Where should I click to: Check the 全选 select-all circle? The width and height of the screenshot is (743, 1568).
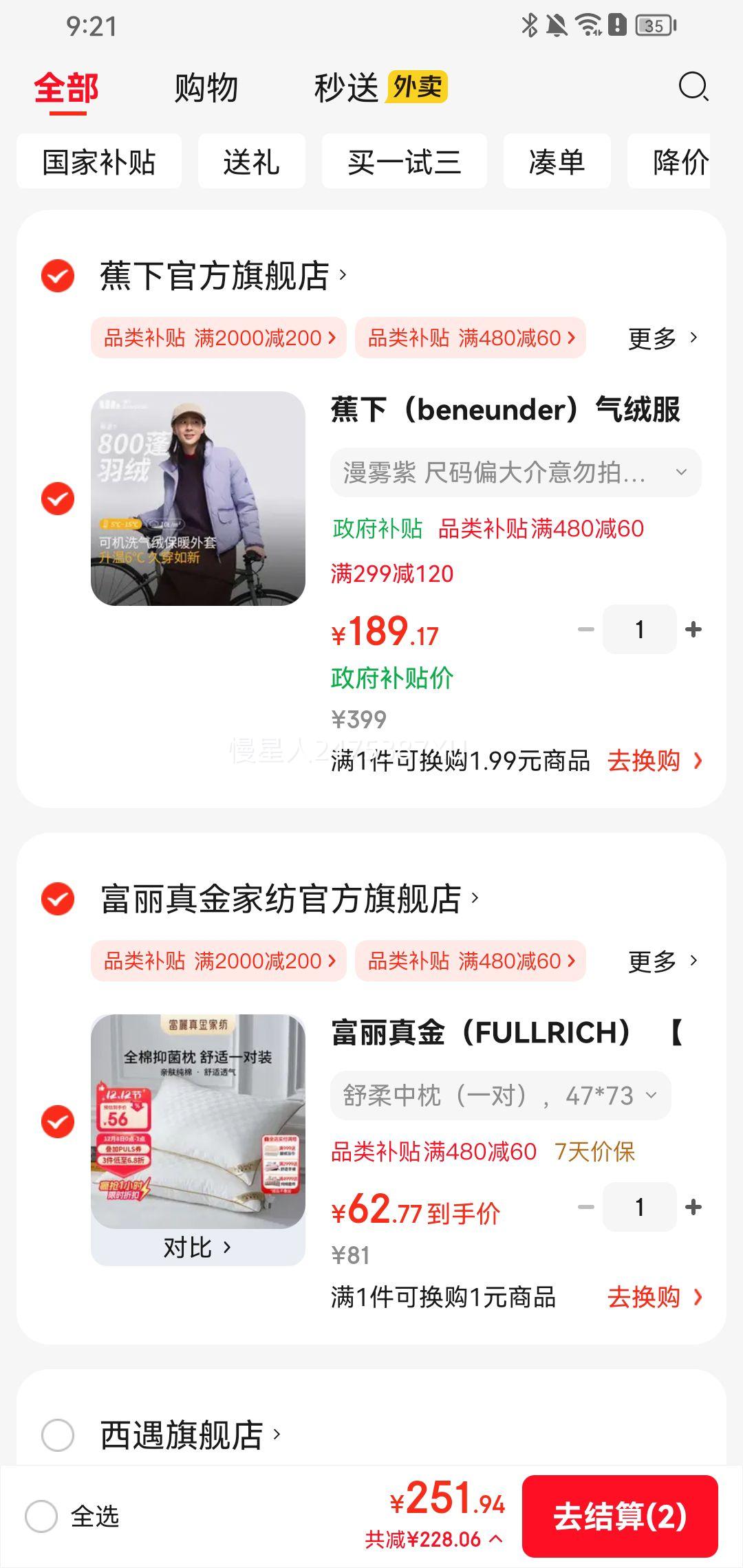(41, 1516)
